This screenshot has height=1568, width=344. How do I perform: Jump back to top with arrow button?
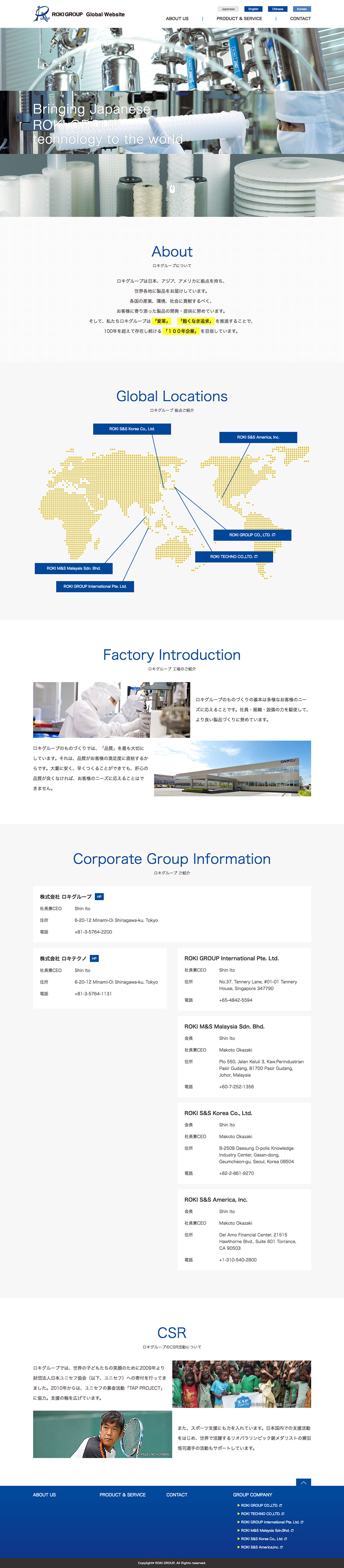pyautogui.click(x=303, y=1482)
